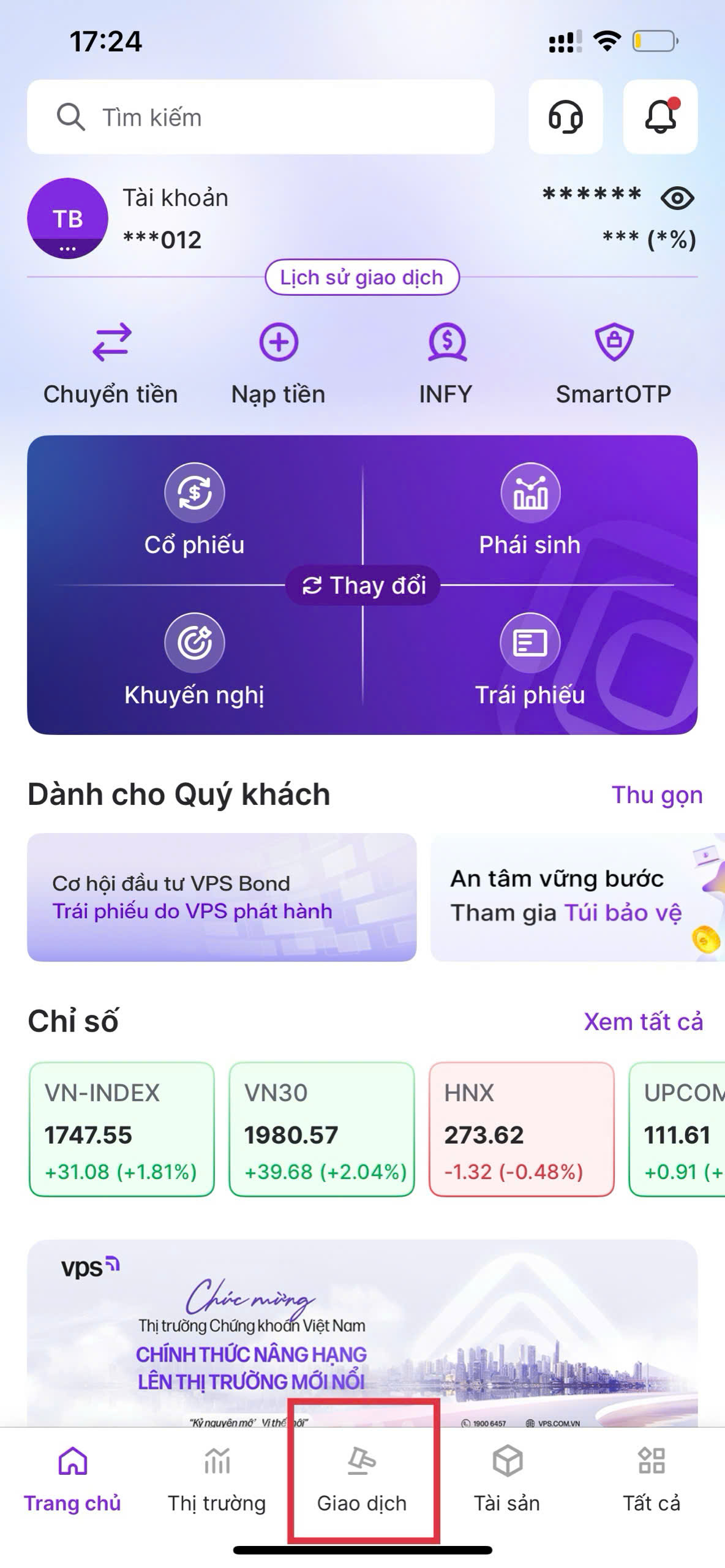Tap Thay đổi to change shortcuts
This screenshot has height=1568, width=725.
364,586
